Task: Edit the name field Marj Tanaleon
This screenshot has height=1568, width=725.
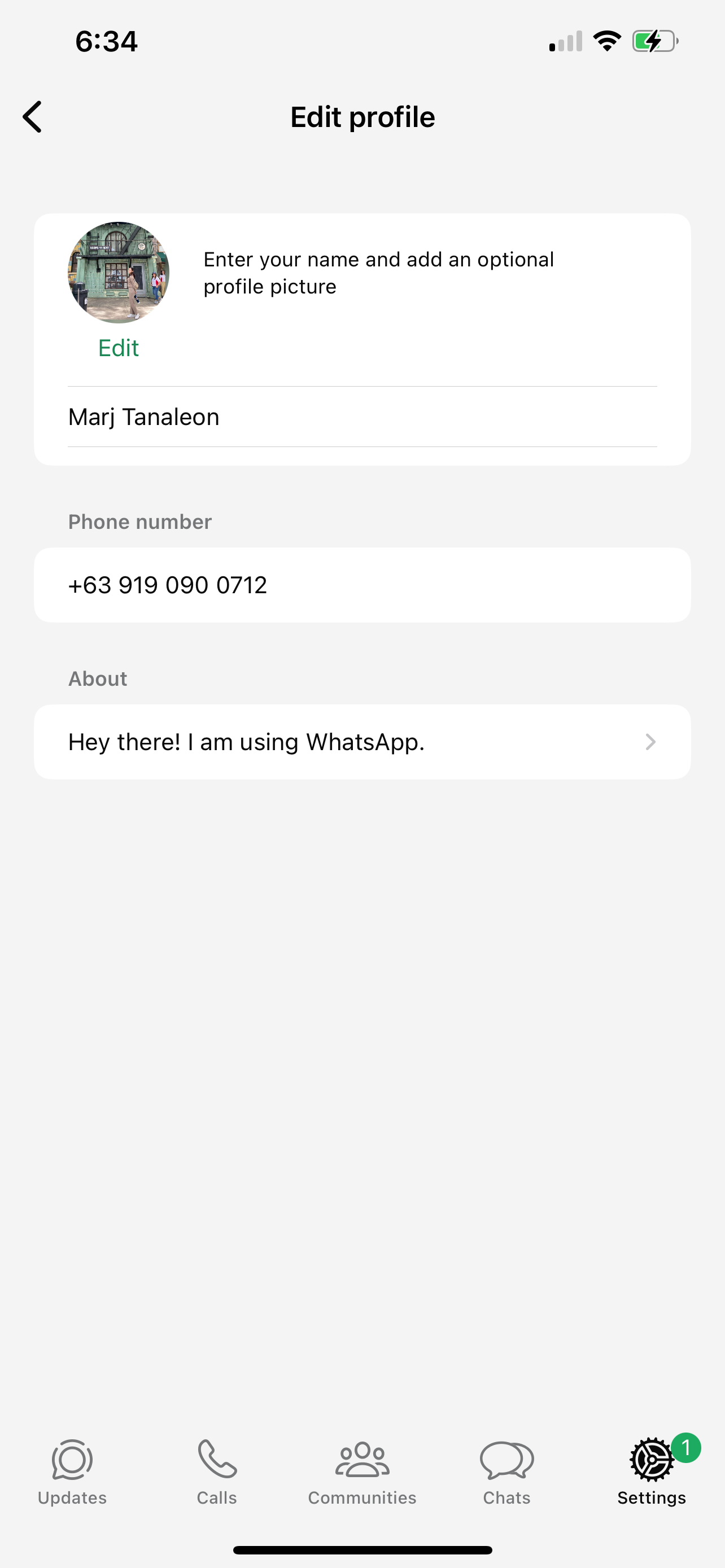Action: click(x=362, y=417)
